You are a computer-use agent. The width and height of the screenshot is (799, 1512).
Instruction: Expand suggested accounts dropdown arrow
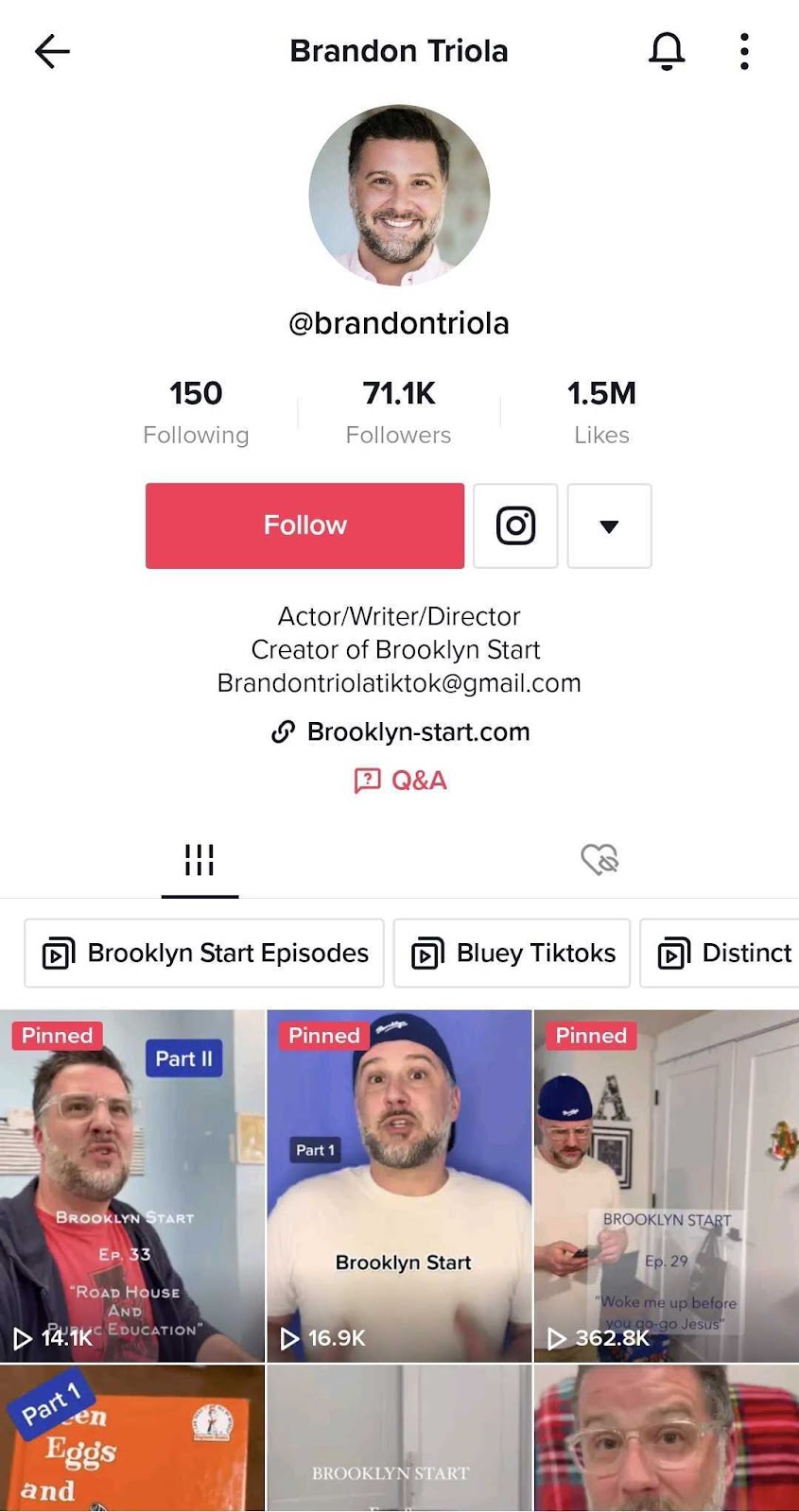tap(609, 525)
